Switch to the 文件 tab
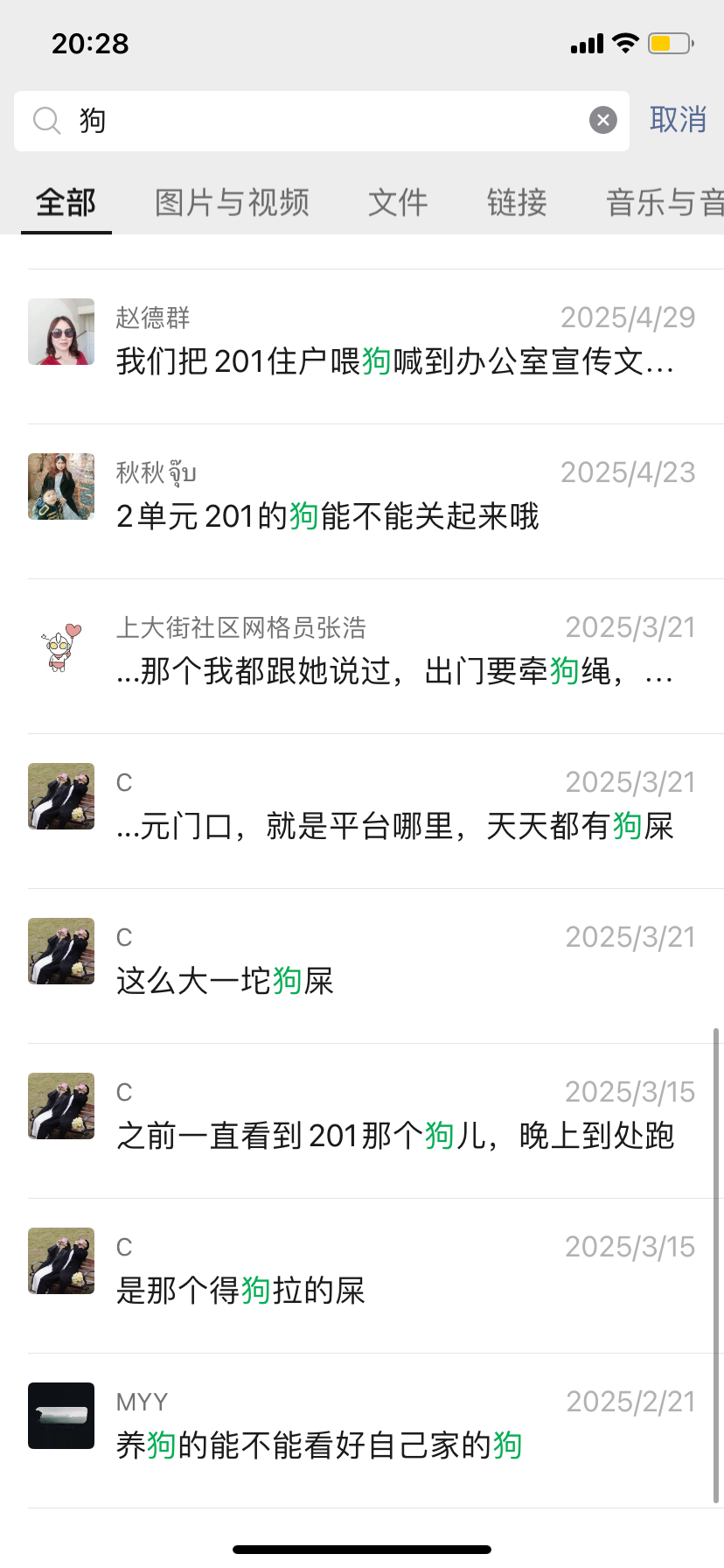Image resolution: width=724 pixels, height=1568 pixels. point(398,203)
